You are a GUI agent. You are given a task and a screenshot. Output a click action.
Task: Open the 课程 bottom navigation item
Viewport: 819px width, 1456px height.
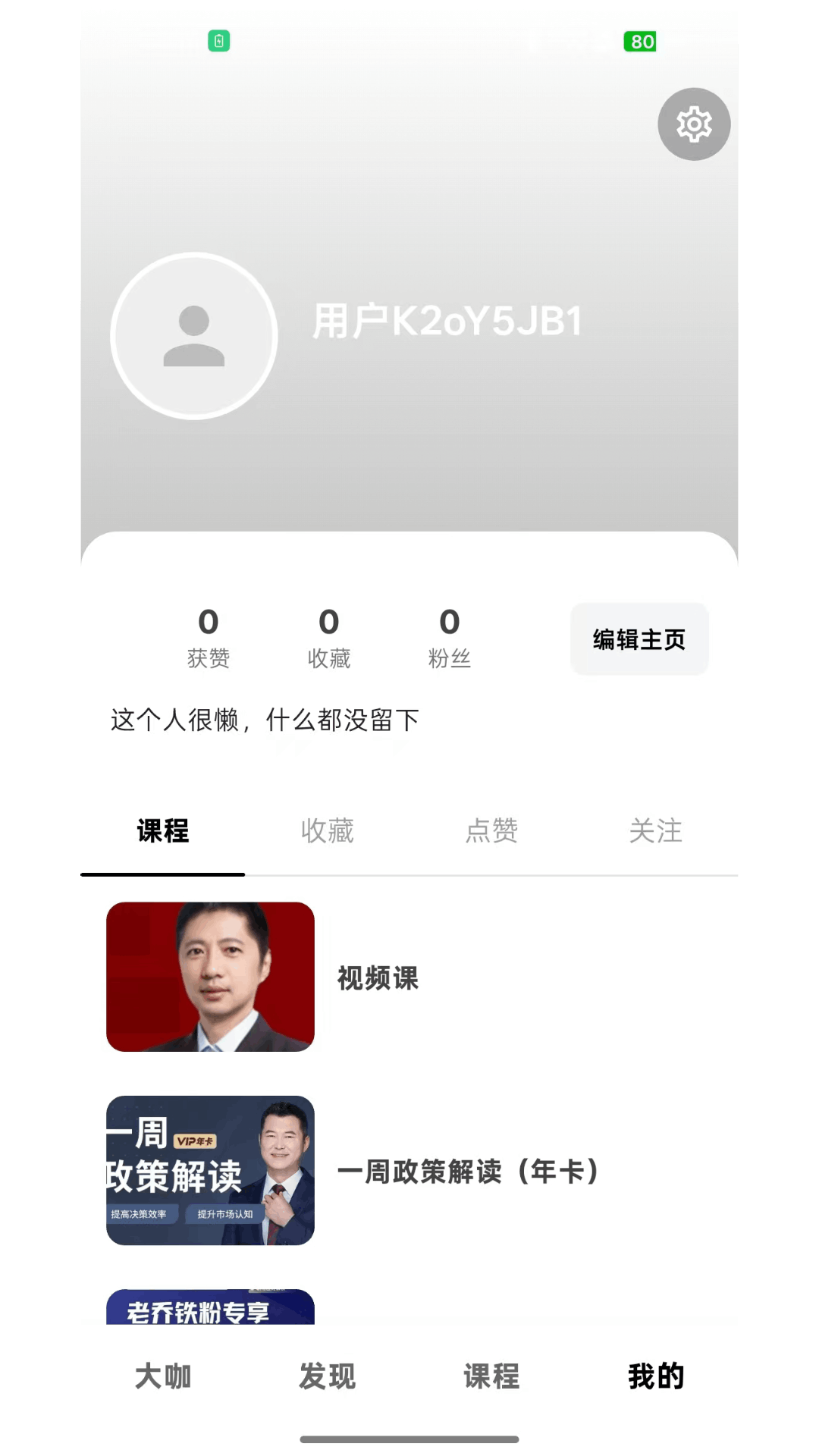(491, 1376)
